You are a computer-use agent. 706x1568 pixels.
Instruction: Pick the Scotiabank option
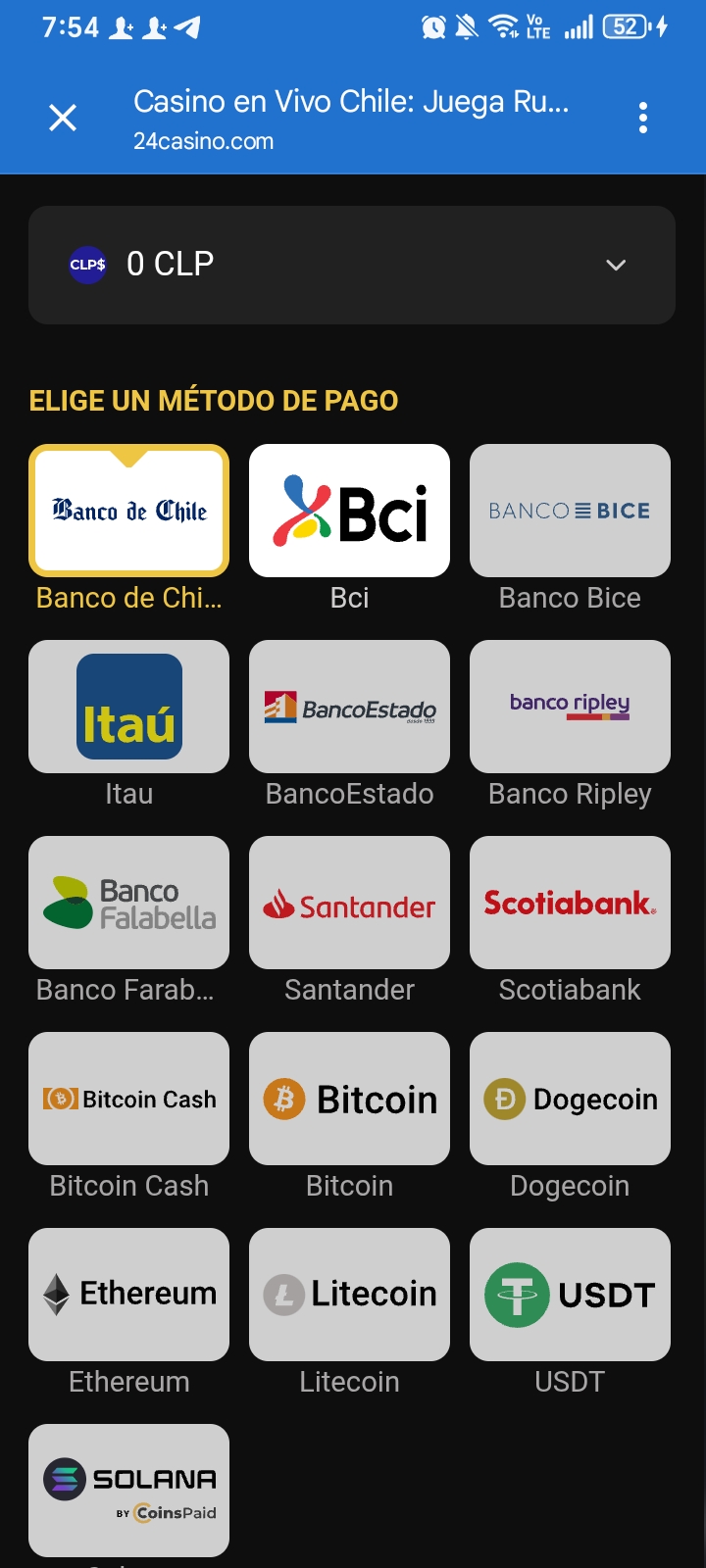[x=570, y=903]
